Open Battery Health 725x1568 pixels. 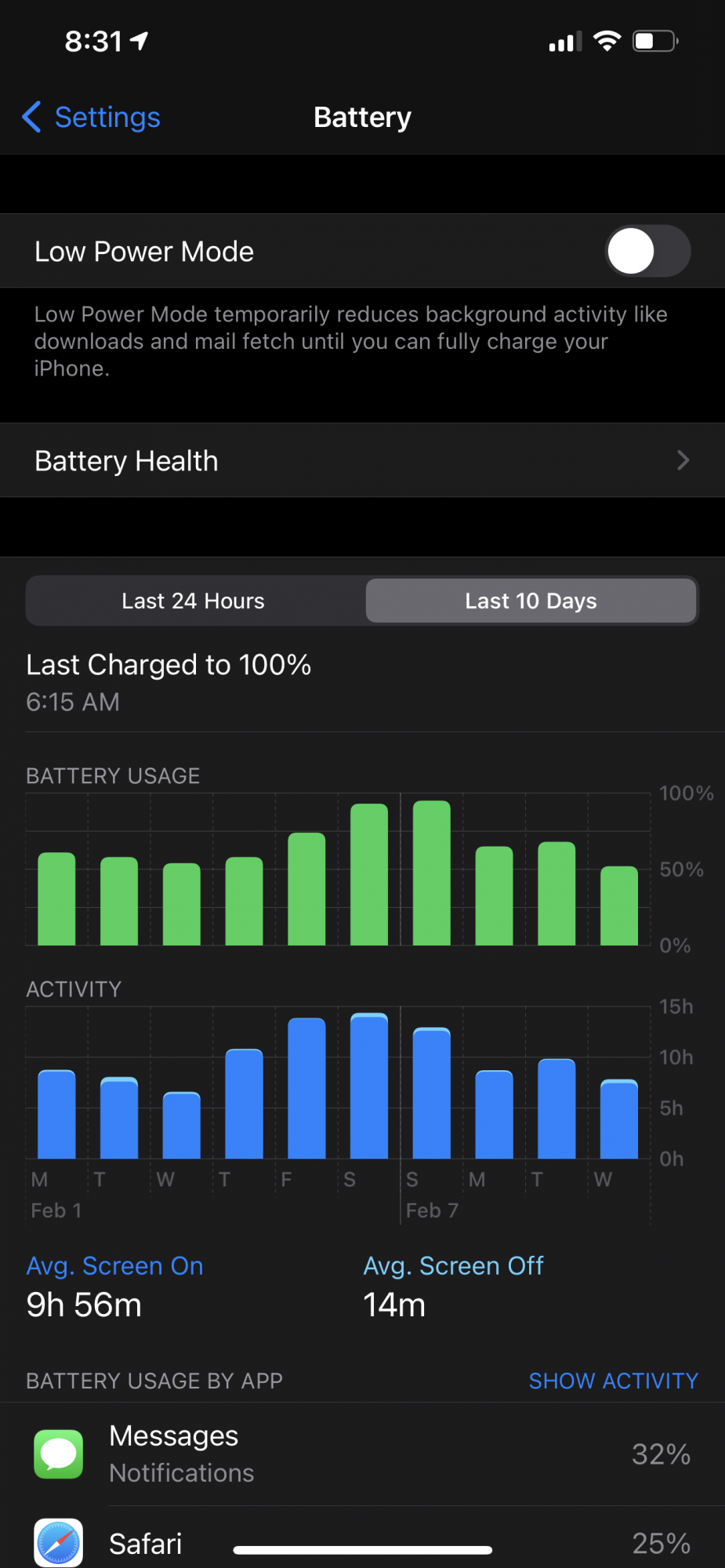[x=362, y=460]
